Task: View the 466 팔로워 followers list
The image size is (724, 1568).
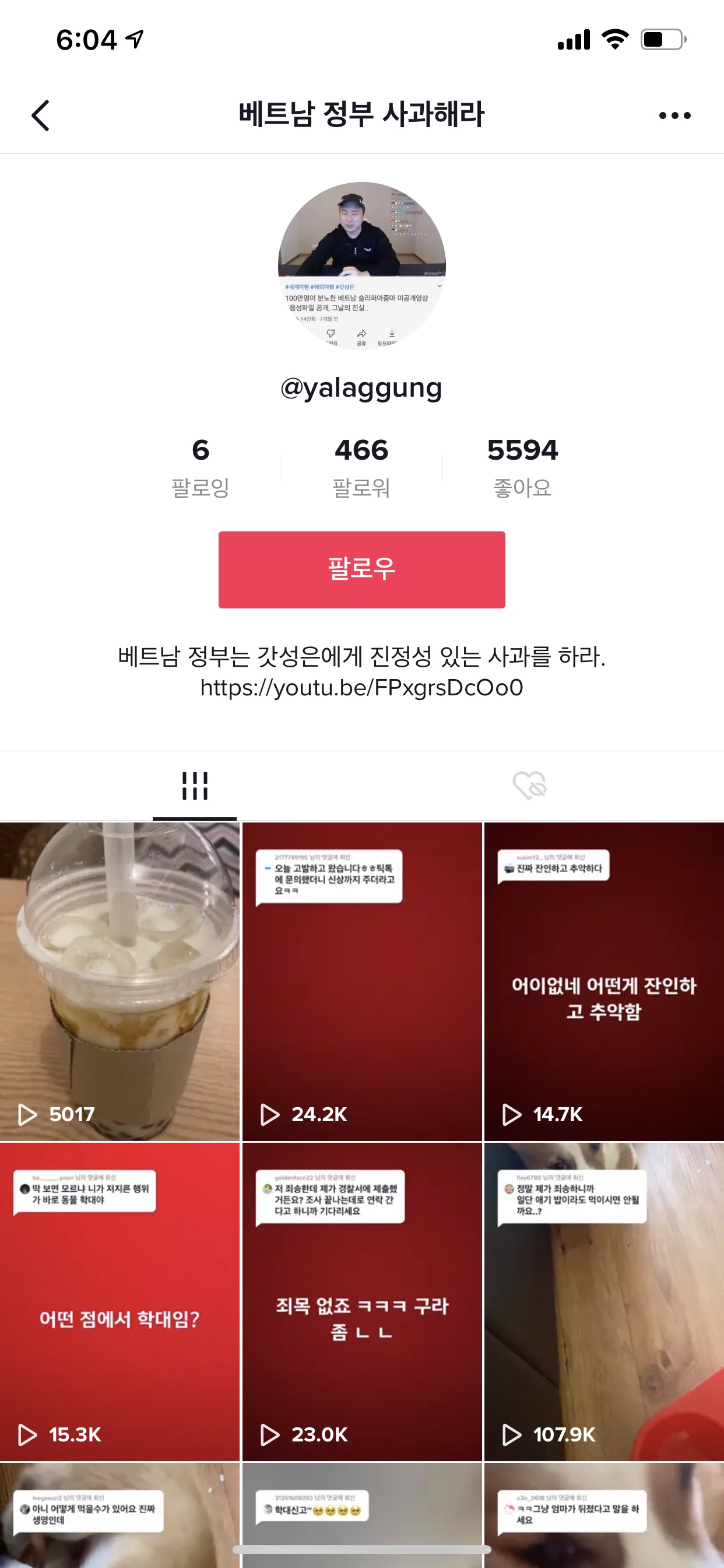Action: click(x=361, y=467)
